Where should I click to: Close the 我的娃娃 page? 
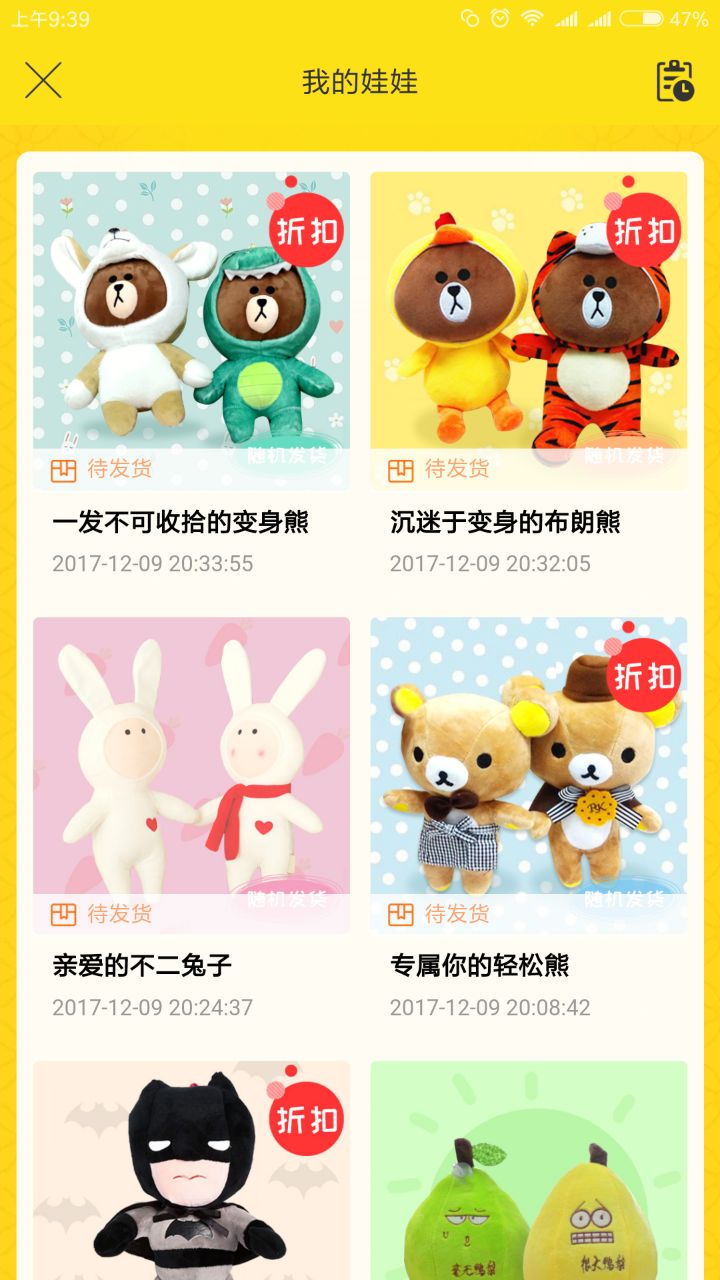coord(43,80)
